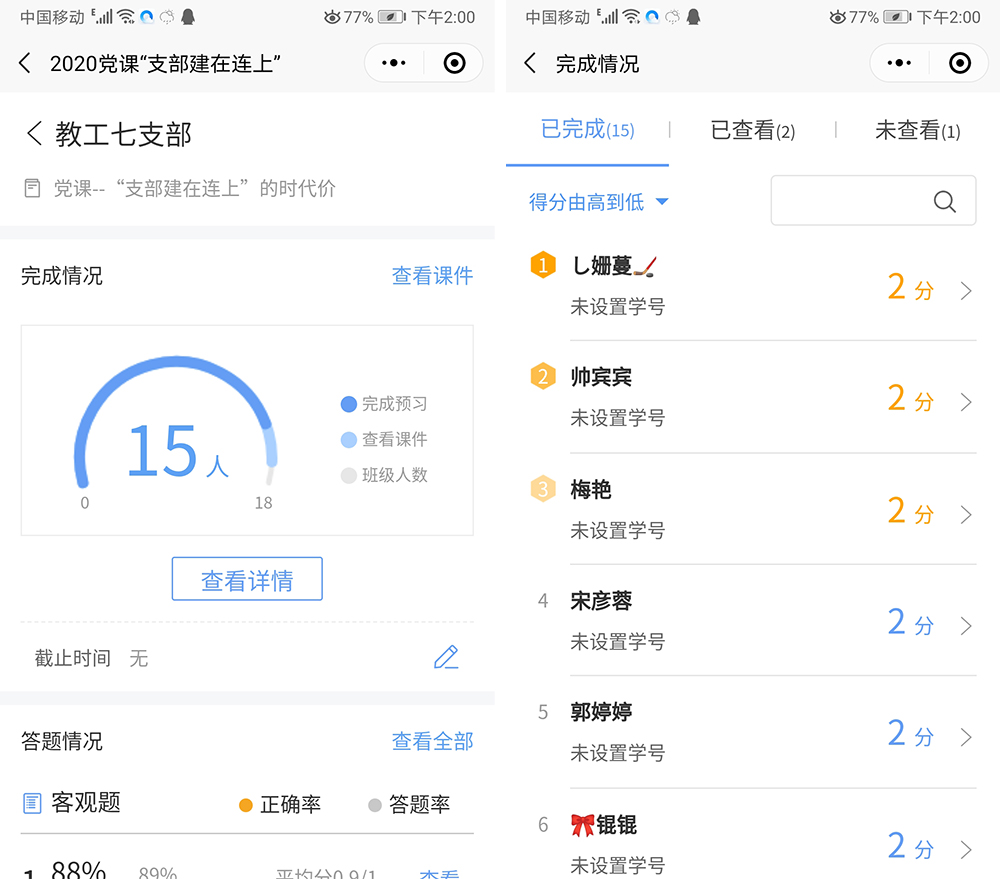Open 帅宾宾's result details
The height and width of the screenshot is (879, 1000).
point(750,397)
